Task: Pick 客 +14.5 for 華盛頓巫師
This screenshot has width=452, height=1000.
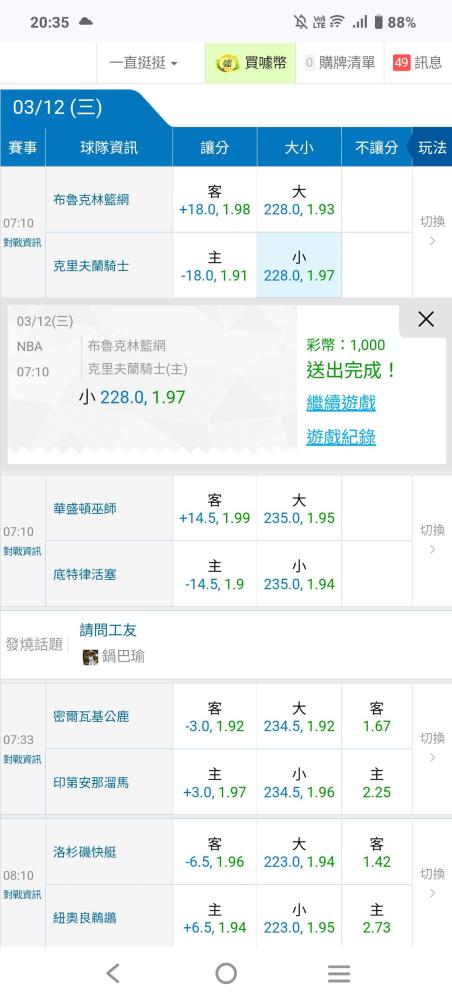Action: pyautogui.click(x=215, y=509)
